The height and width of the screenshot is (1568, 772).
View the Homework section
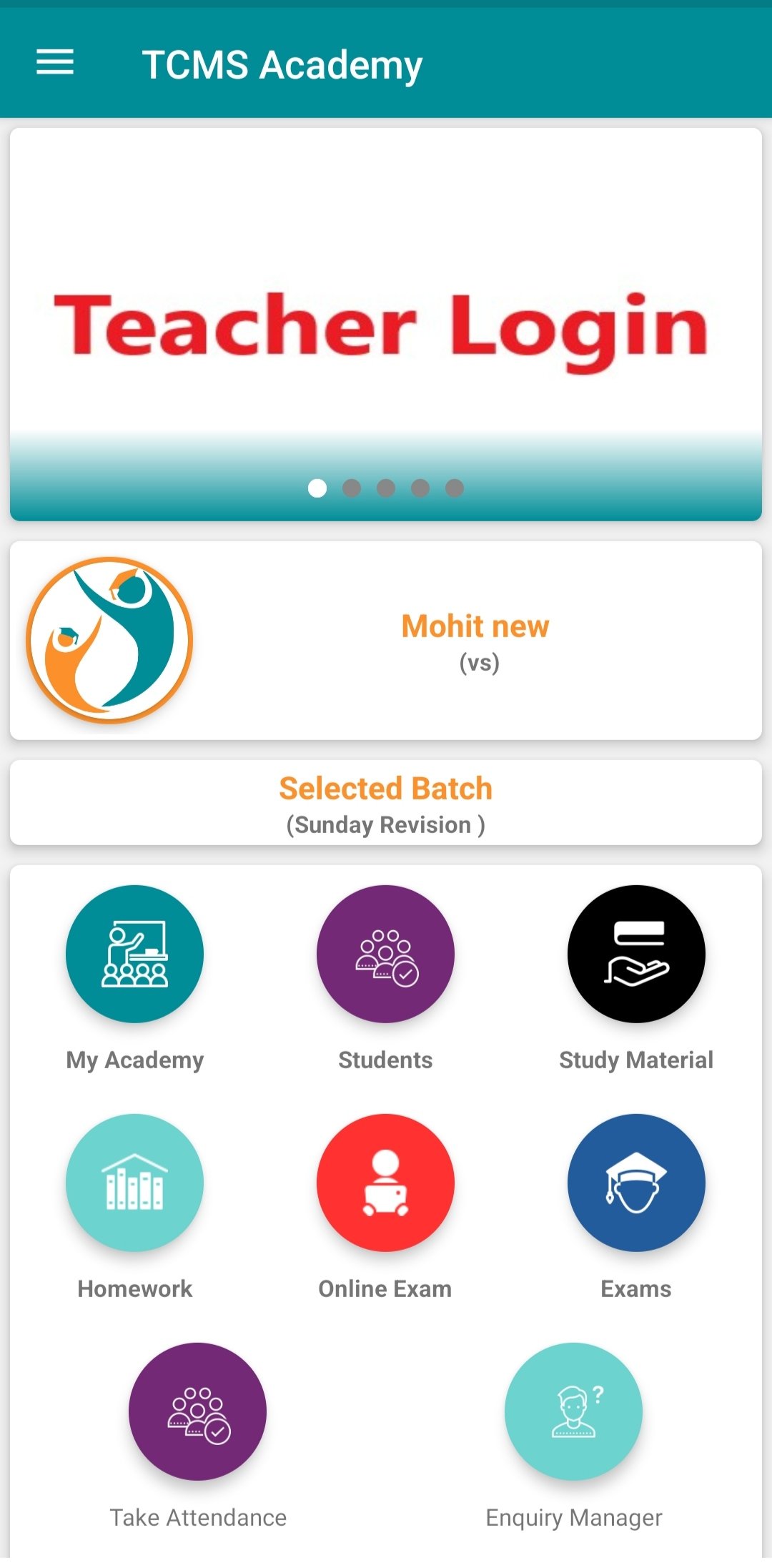(x=134, y=1183)
